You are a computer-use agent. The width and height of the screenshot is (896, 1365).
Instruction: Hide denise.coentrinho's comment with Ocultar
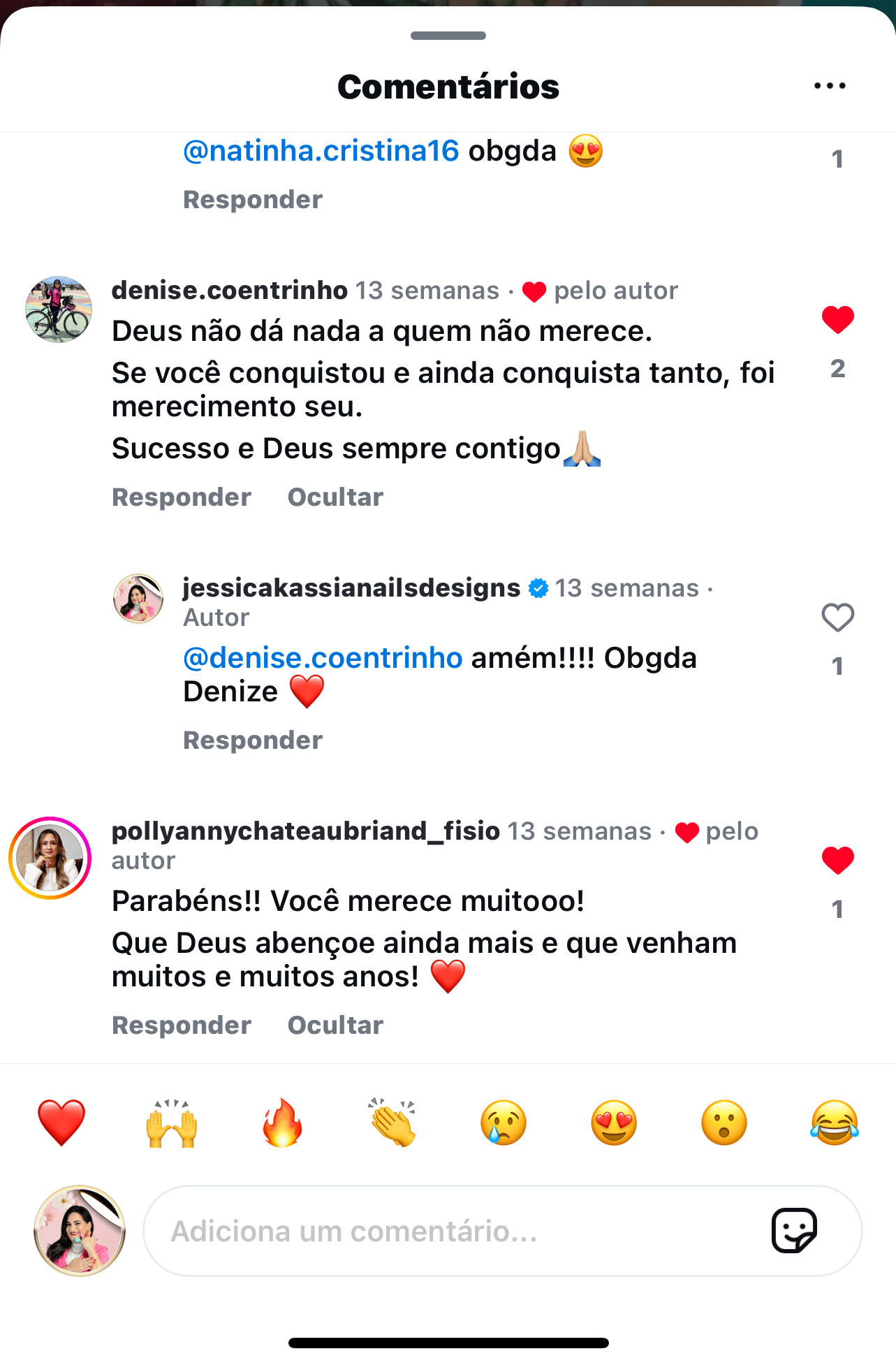(x=335, y=497)
